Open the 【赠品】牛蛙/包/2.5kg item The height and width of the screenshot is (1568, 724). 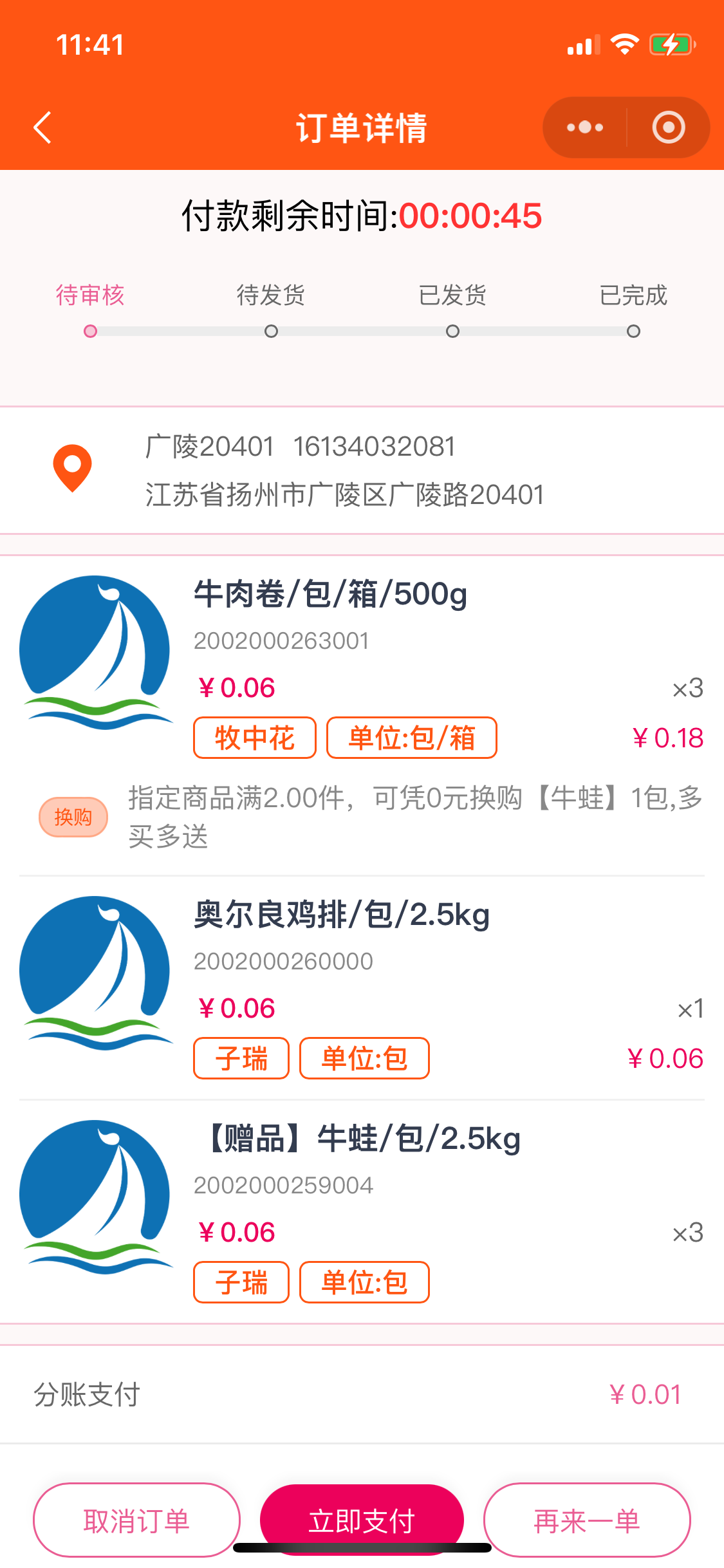point(362,1139)
